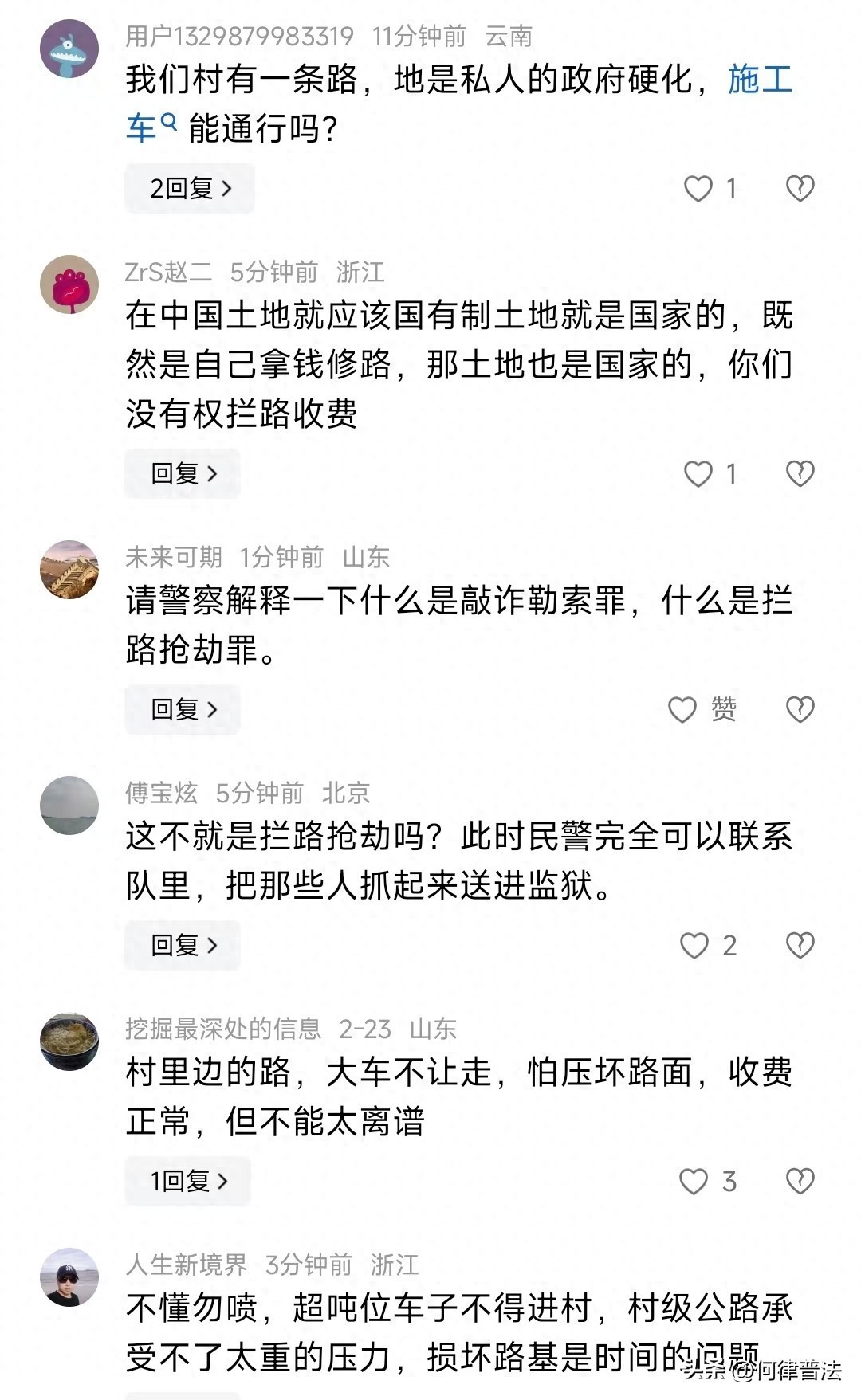Like 傅宝炫's comment
The height and width of the screenshot is (1400, 861).
click(x=694, y=946)
